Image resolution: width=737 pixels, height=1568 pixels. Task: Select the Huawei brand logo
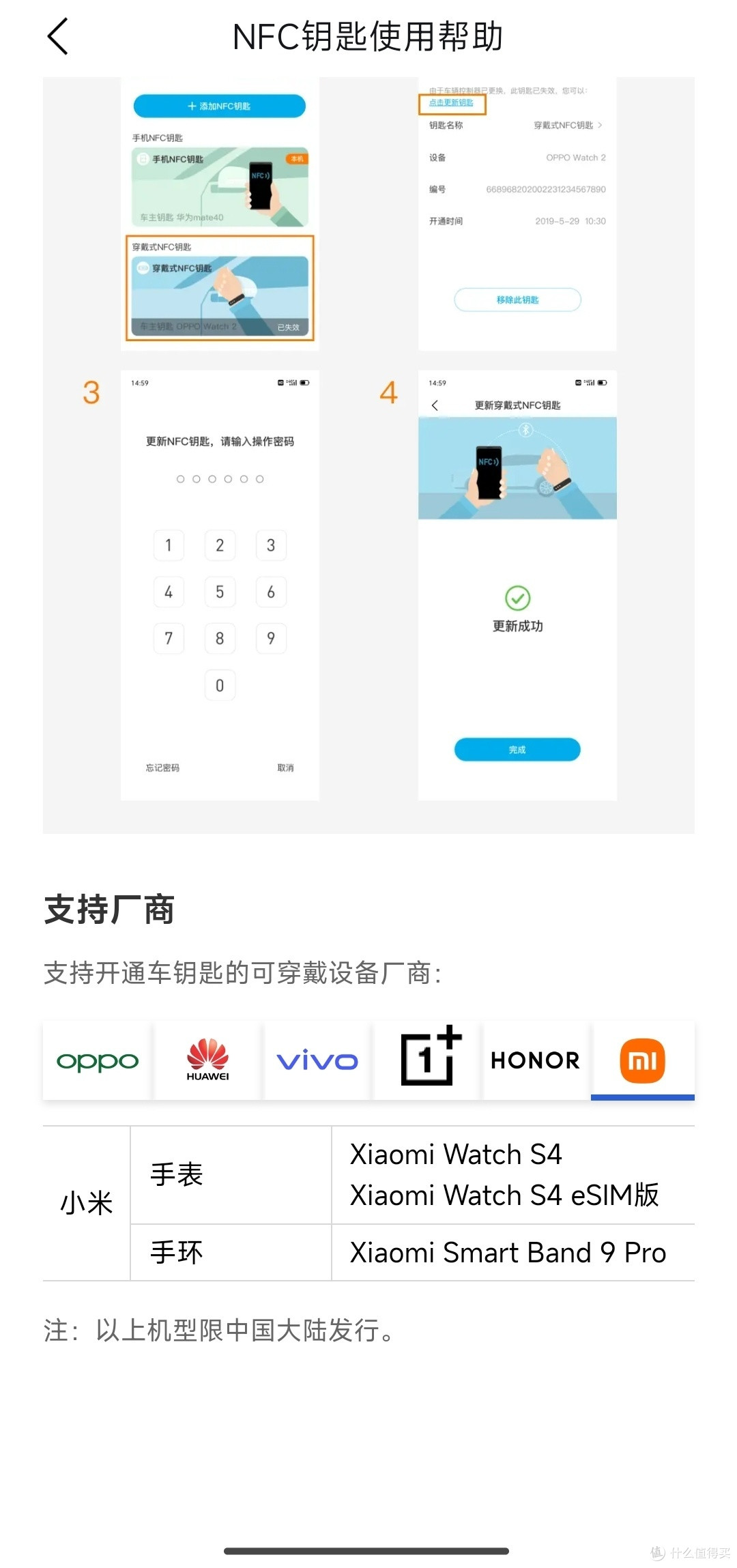click(206, 1060)
